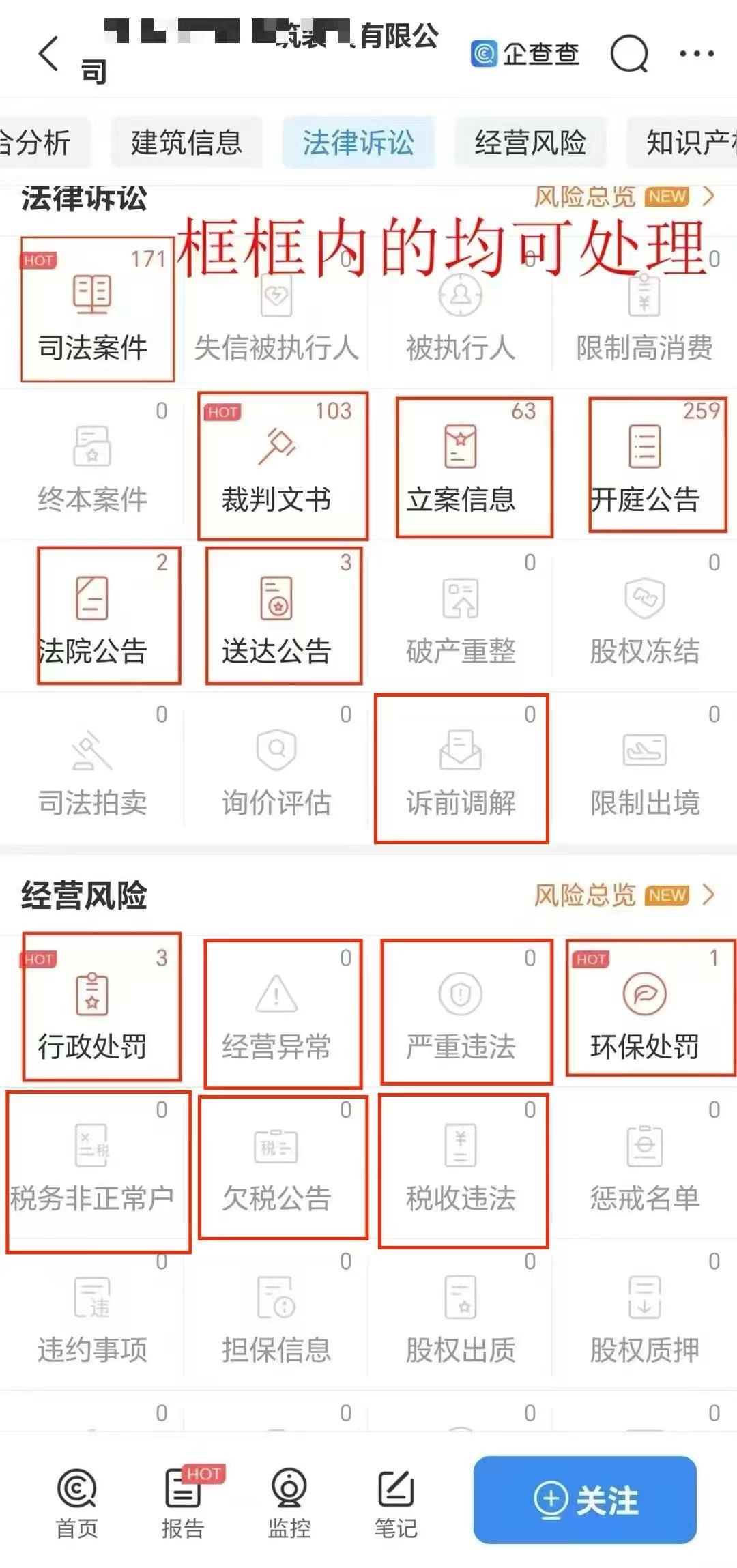Open search with the magnifier icon

(628, 53)
